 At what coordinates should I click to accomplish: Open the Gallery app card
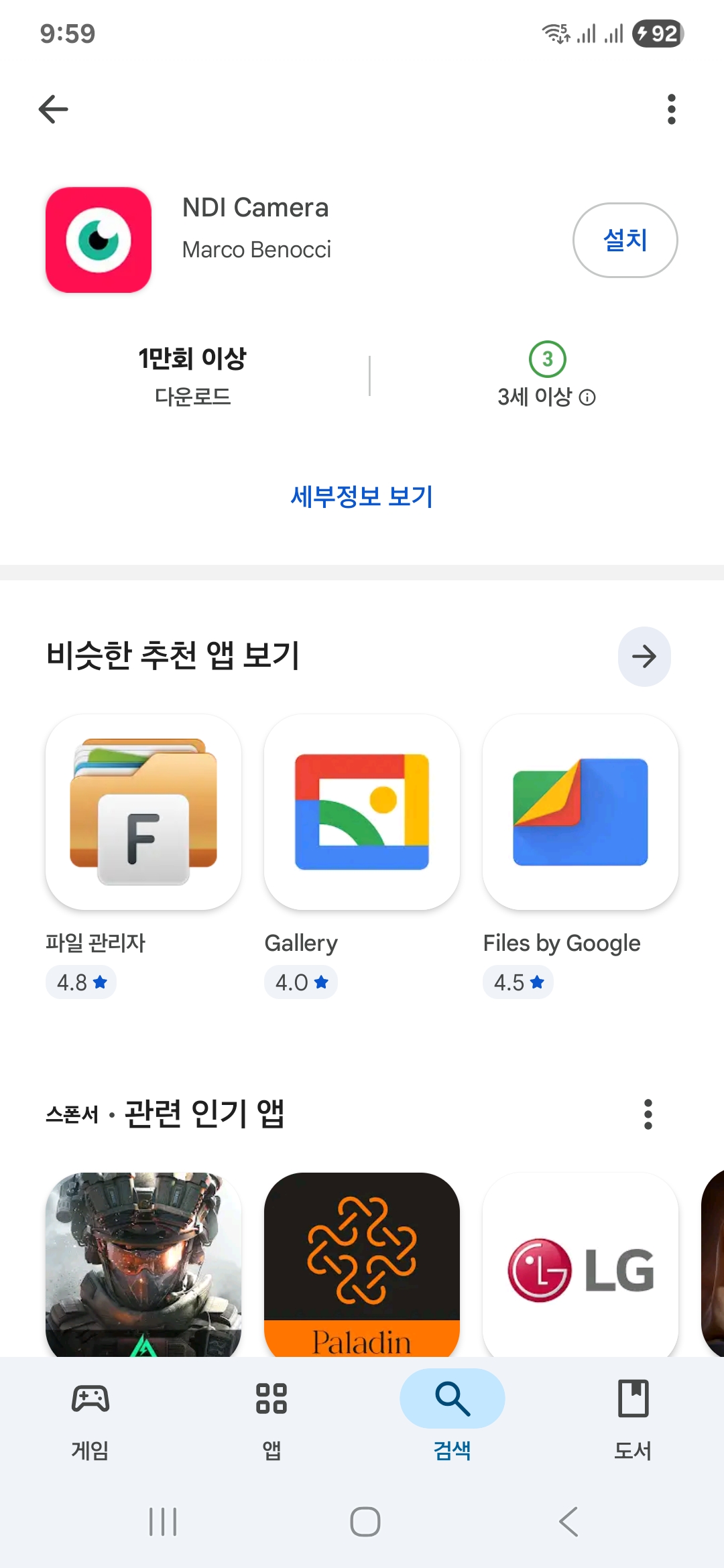pyautogui.click(x=361, y=812)
